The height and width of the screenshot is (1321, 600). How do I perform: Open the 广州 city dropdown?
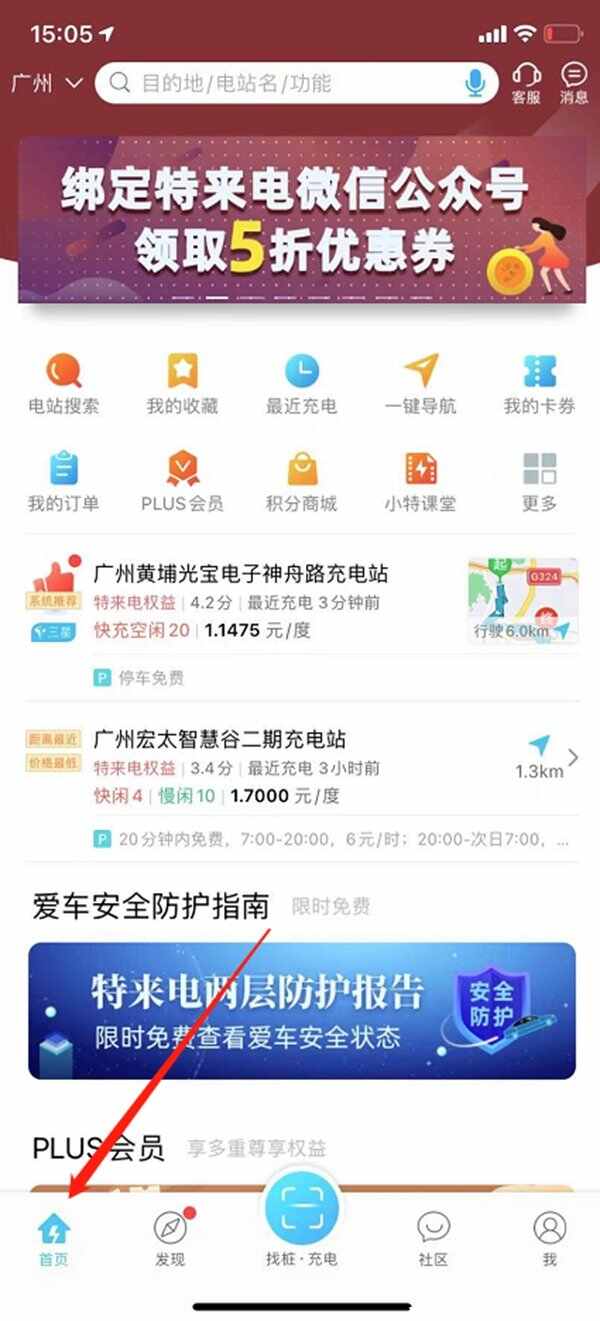click(46, 83)
